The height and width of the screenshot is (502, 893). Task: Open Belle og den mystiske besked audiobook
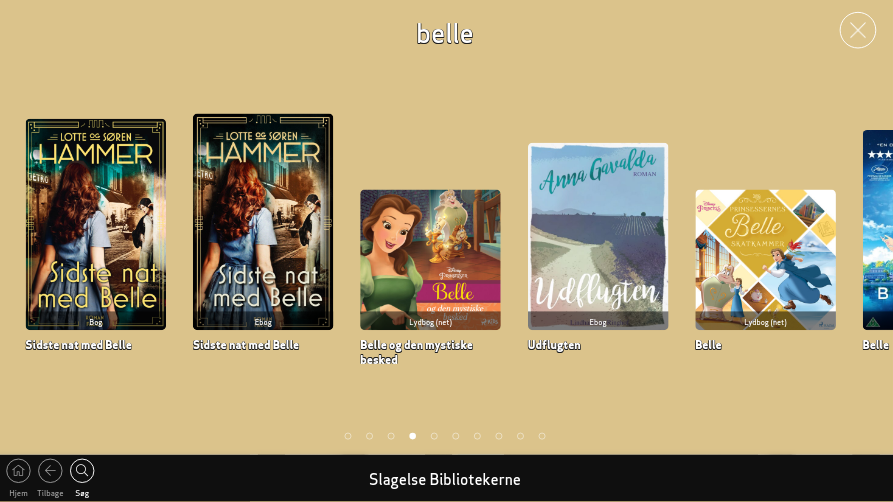click(x=430, y=260)
